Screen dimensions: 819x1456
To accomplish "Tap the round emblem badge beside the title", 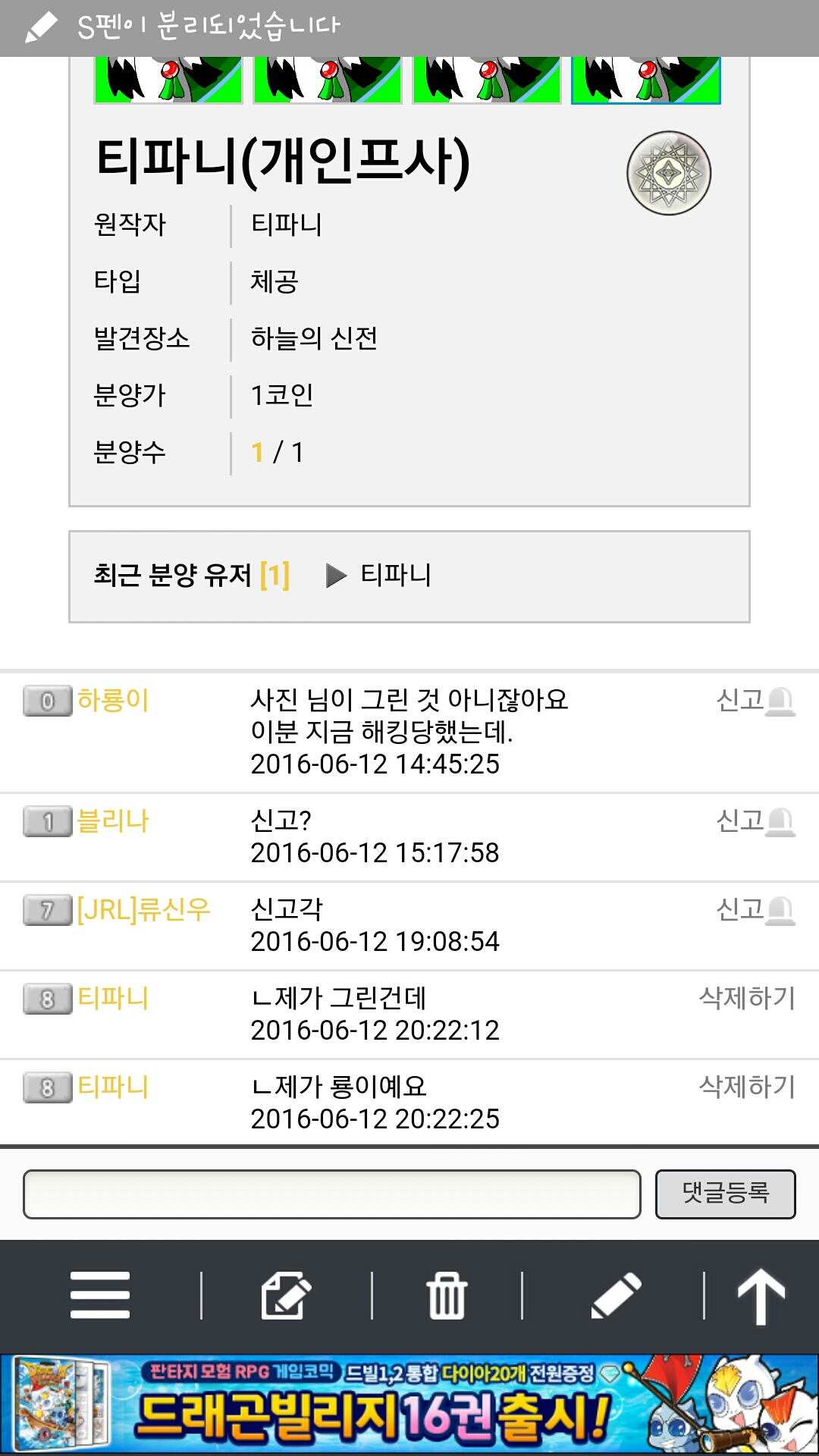I will coord(669,173).
